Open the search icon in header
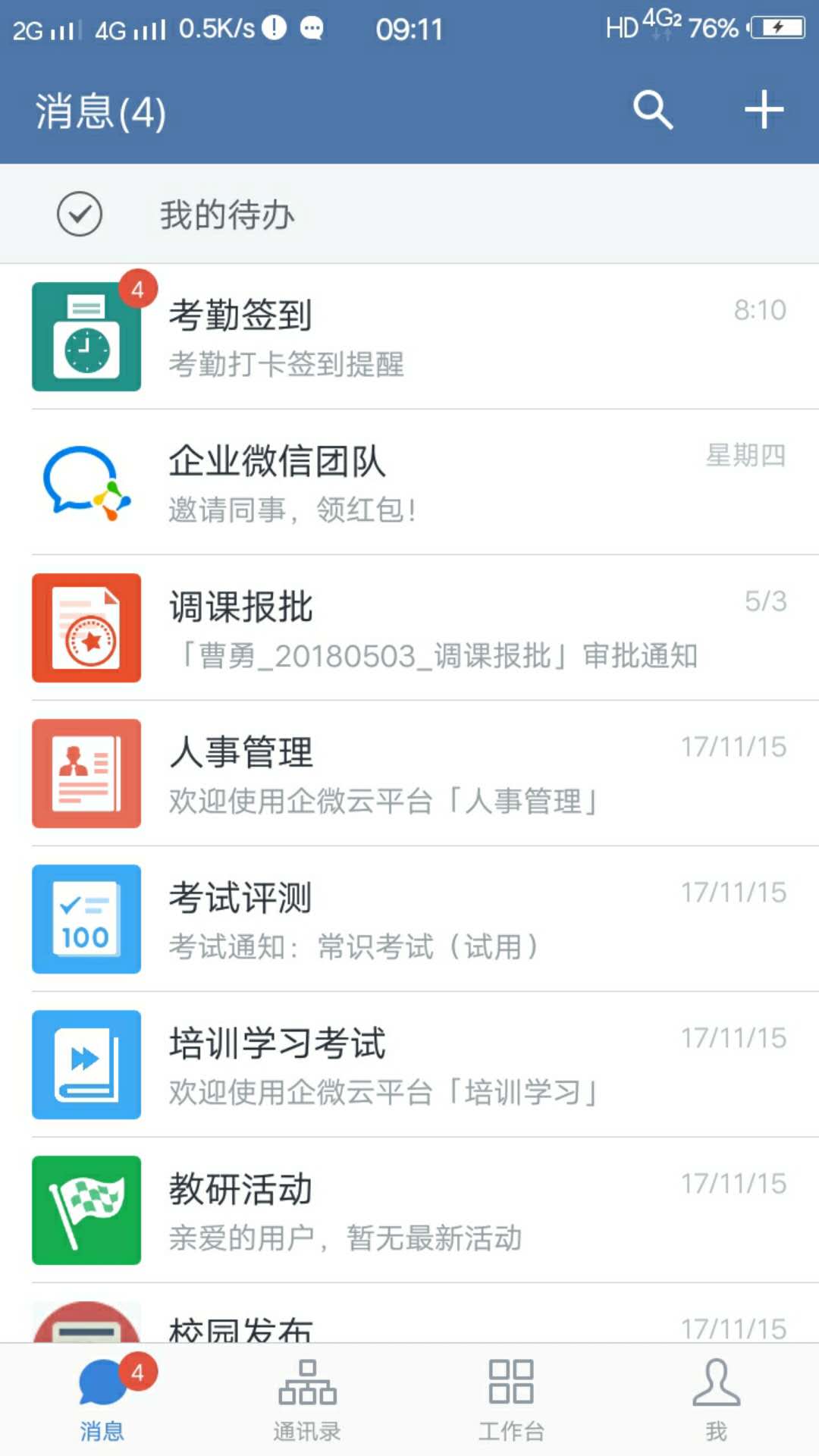Image resolution: width=819 pixels, height=1456 pixels. tap(653, 110)
